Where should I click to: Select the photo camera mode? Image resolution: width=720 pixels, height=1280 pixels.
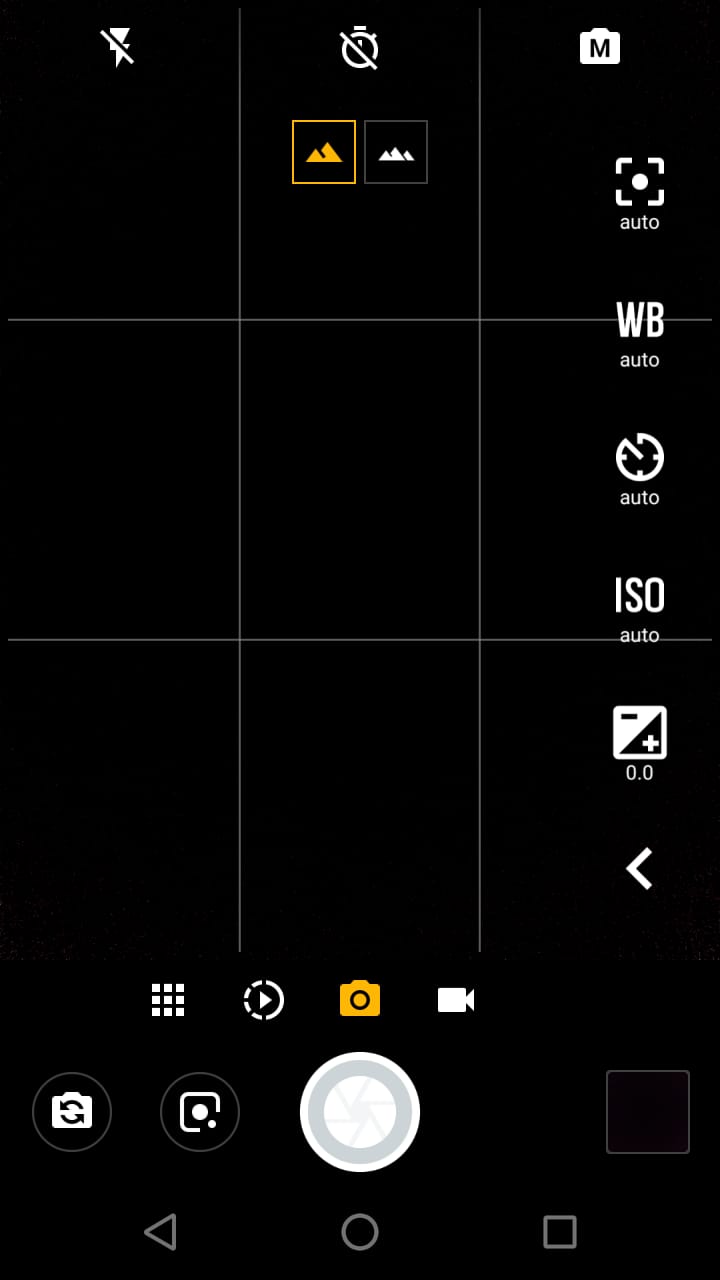coord(360,999)
